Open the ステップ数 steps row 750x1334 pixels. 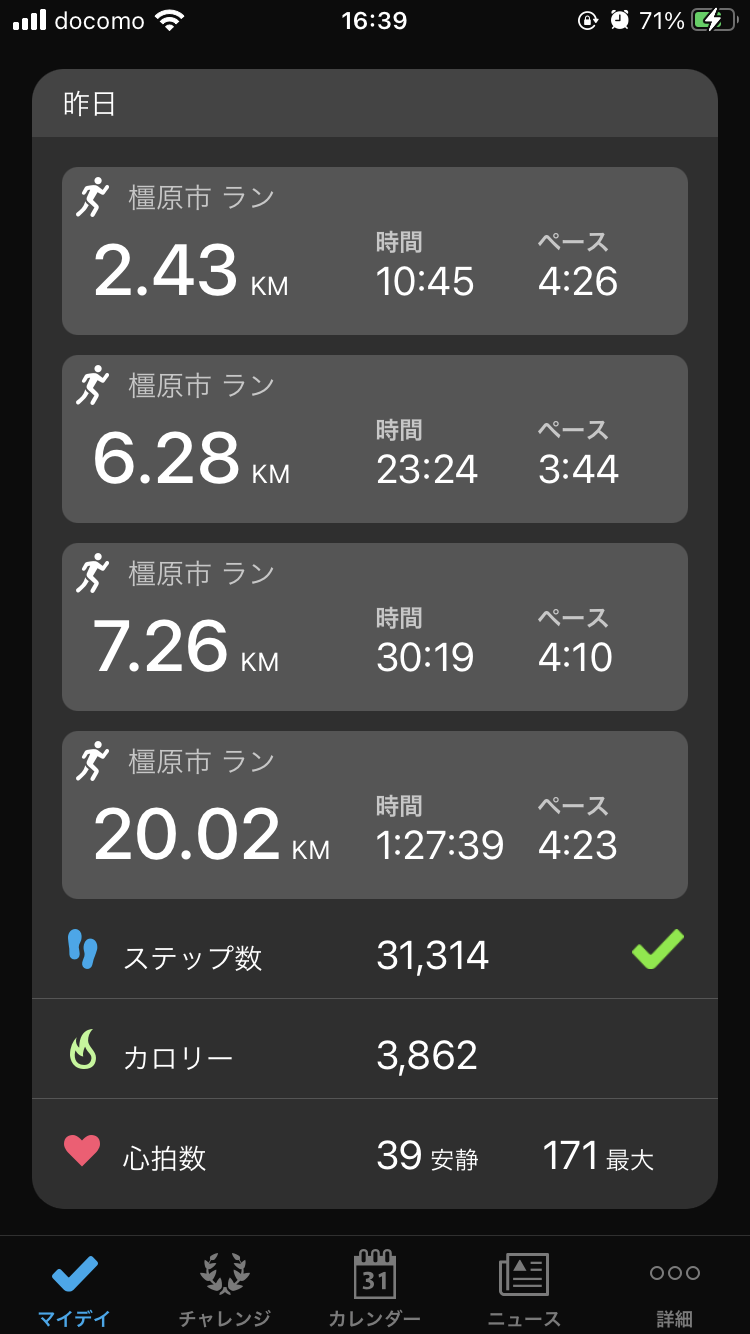pyautogui.click(x=374, y=956)
